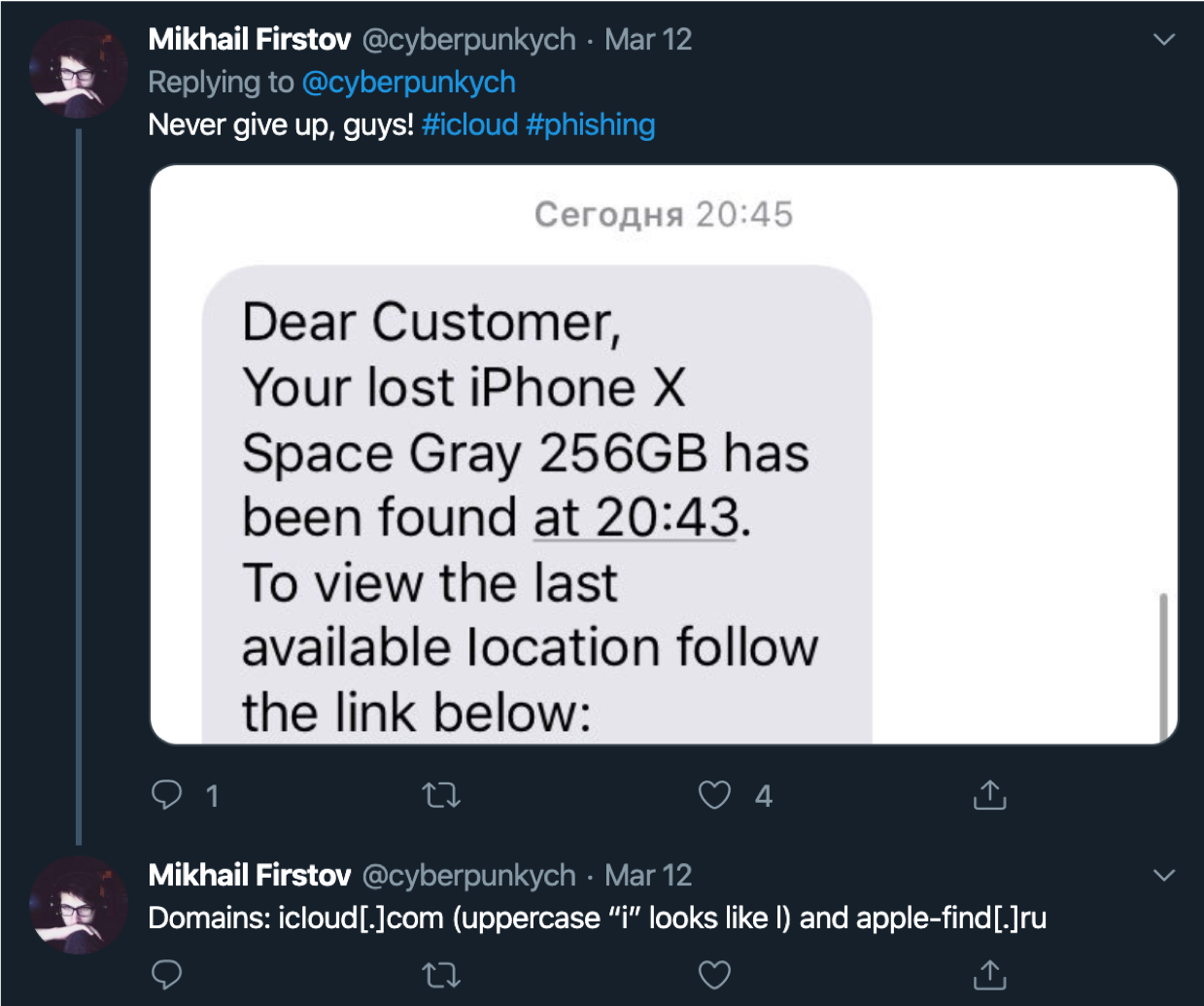The width and height of the screenshot is (1204, 1006).
Task: Share the 'Domains' tweet
Action: tap(989, 974)
